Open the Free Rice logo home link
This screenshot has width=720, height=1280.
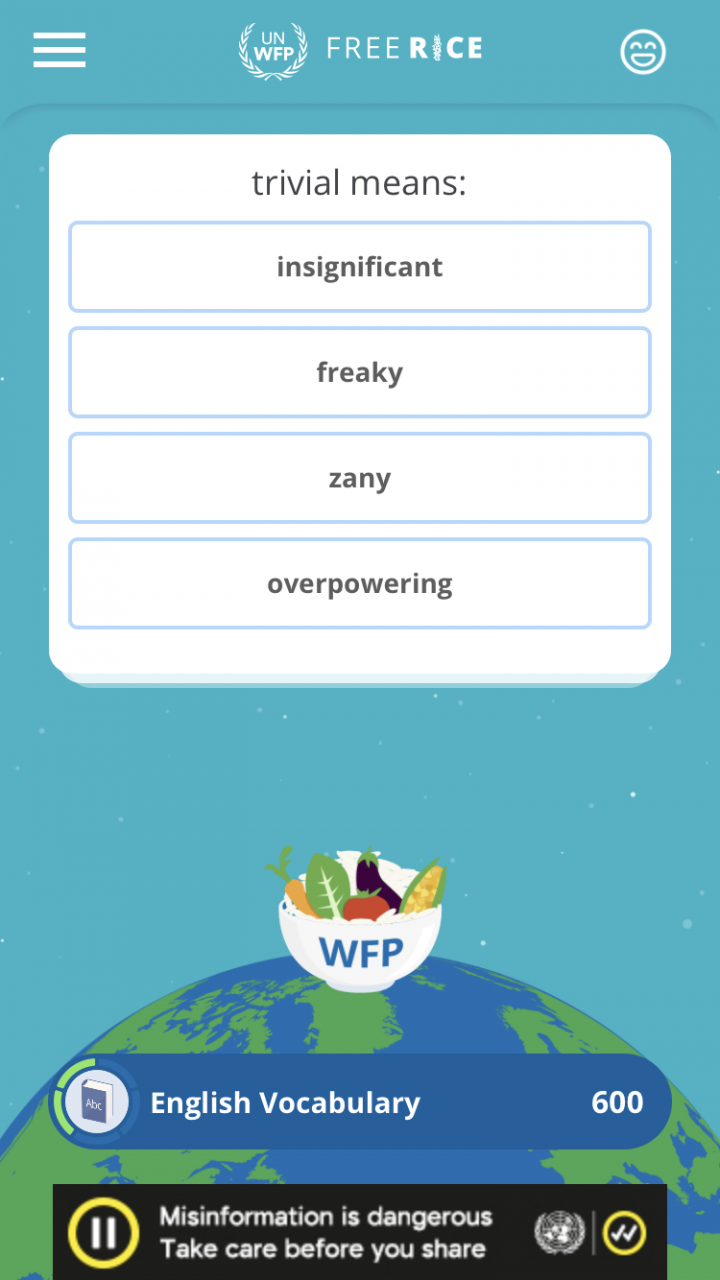[360, 48]
